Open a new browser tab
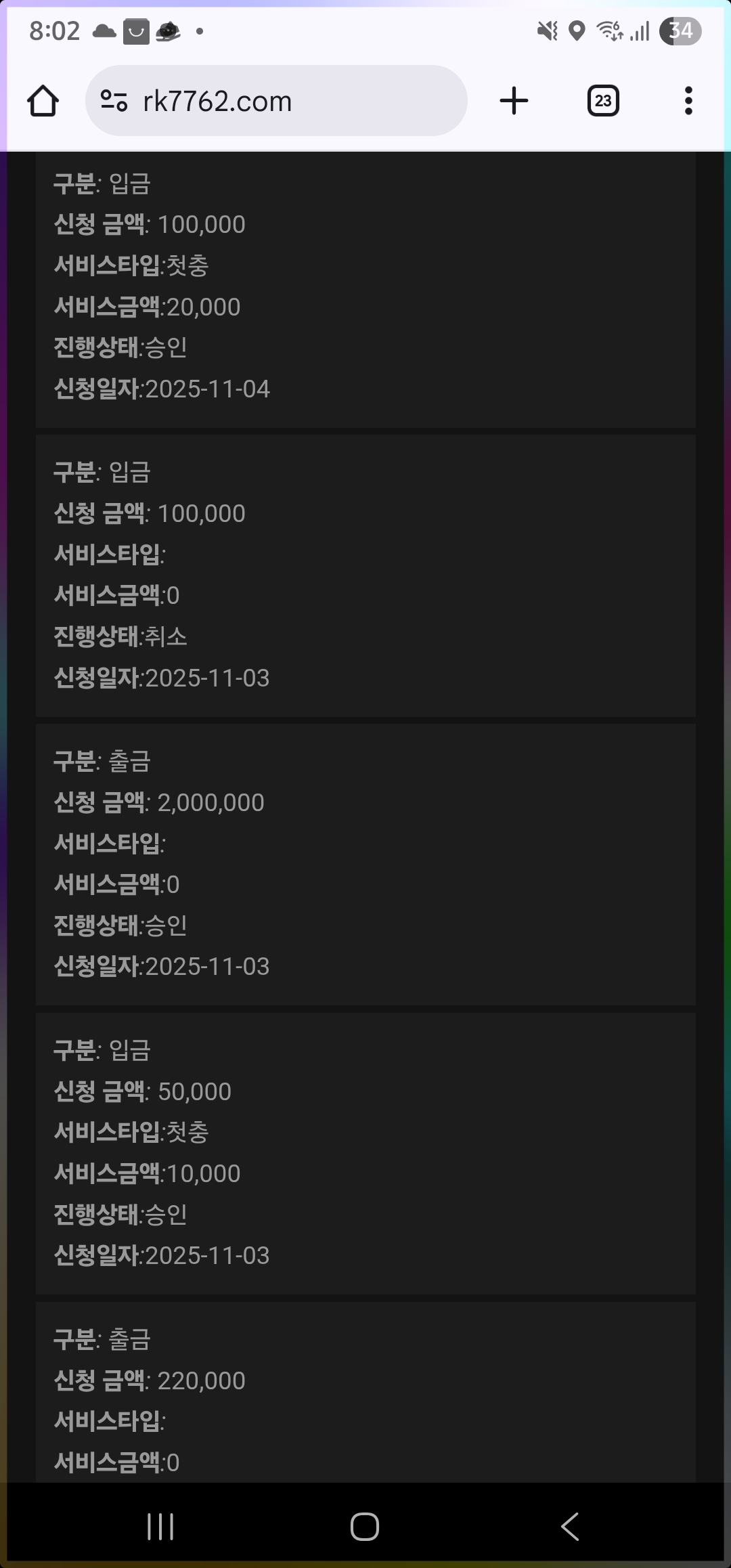 [x=514, y=102]
